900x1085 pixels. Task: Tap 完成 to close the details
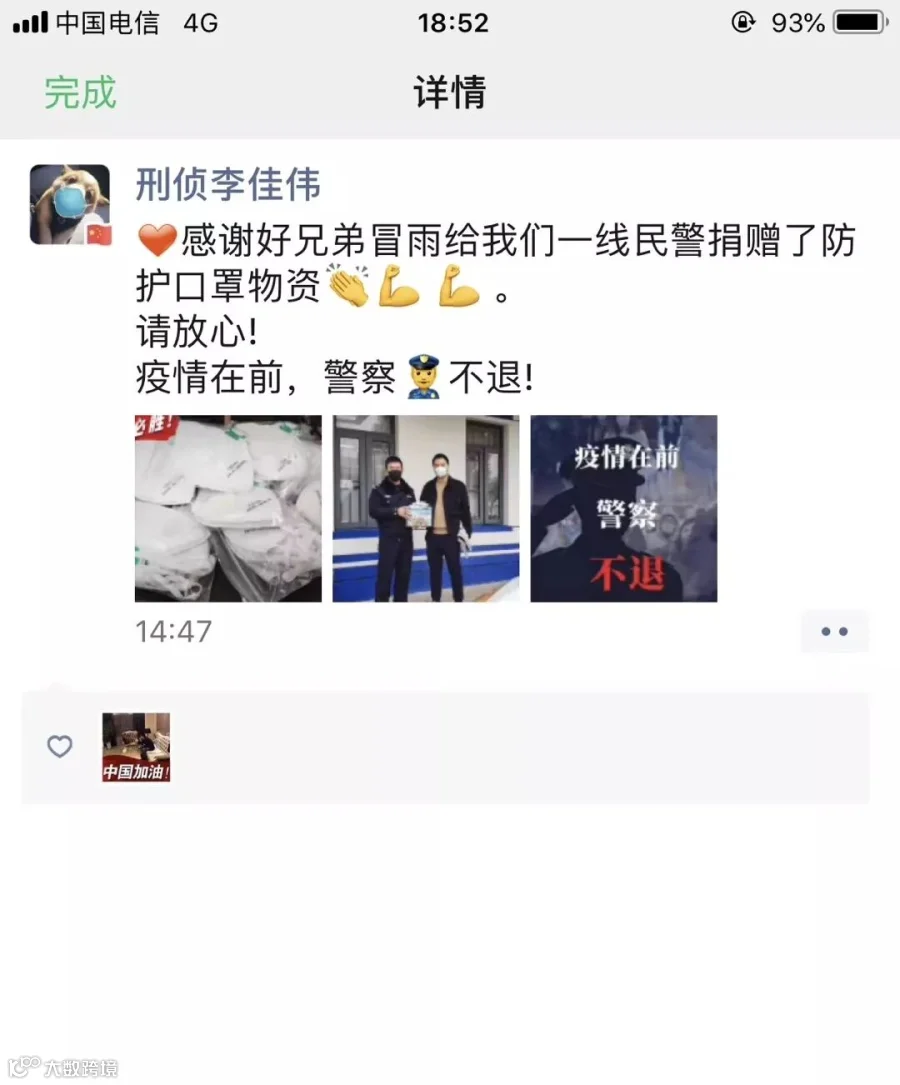click(x=80, y=93)
